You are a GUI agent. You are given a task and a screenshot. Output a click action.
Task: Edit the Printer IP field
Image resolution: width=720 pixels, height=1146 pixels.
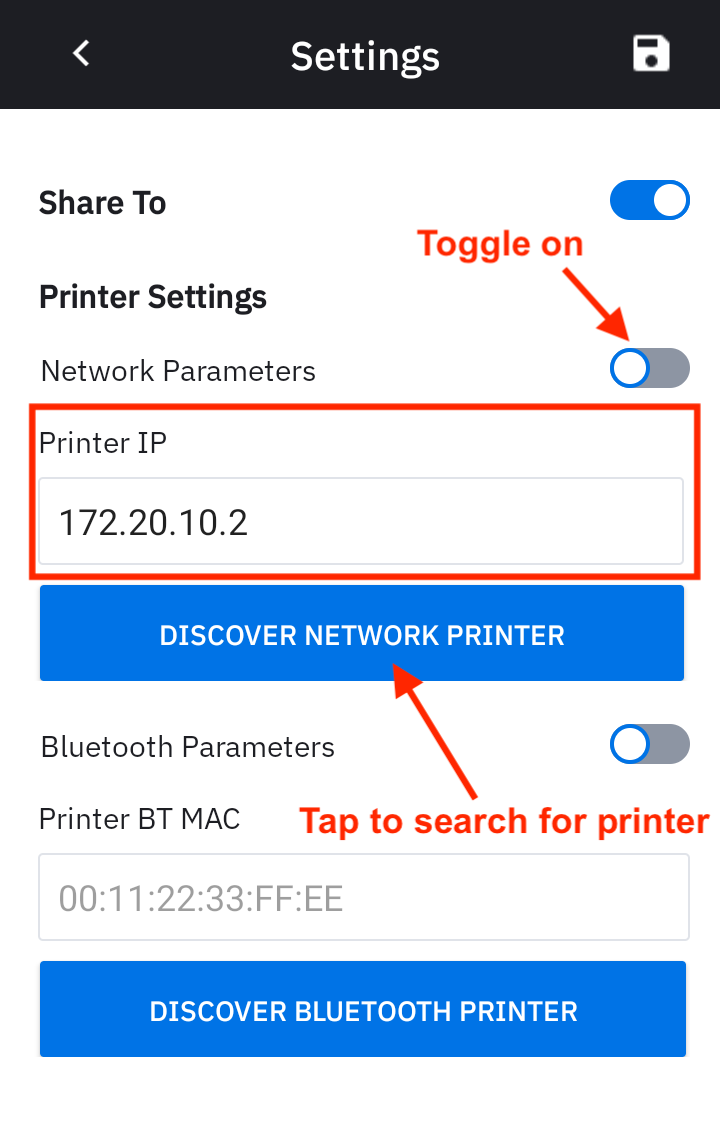pos(360,522)
